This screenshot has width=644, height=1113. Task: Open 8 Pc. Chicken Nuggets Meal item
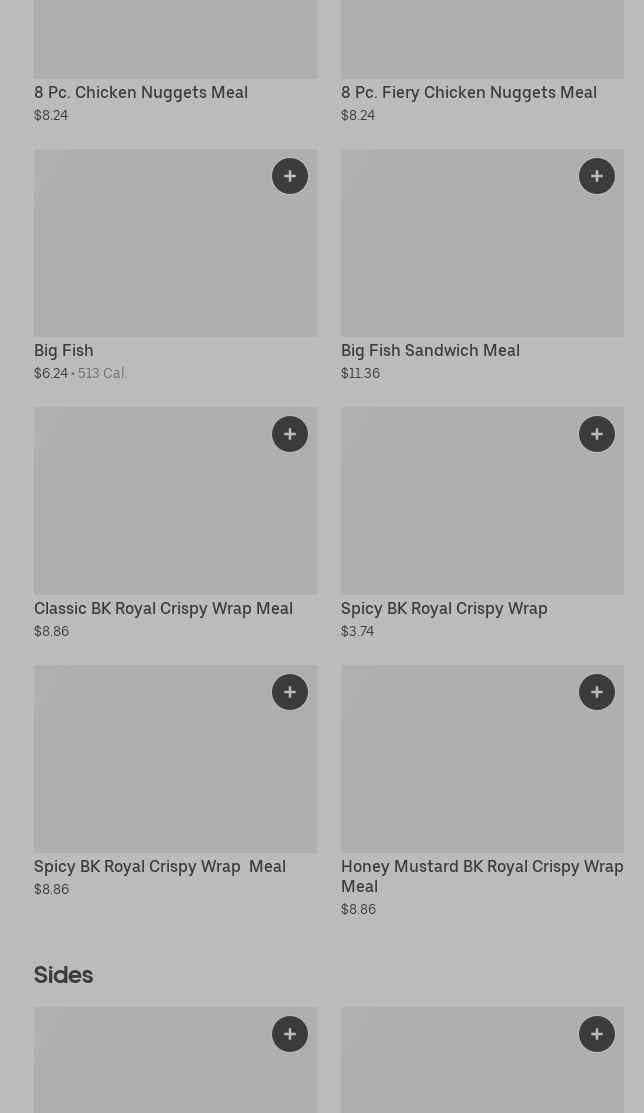[141, 92]
